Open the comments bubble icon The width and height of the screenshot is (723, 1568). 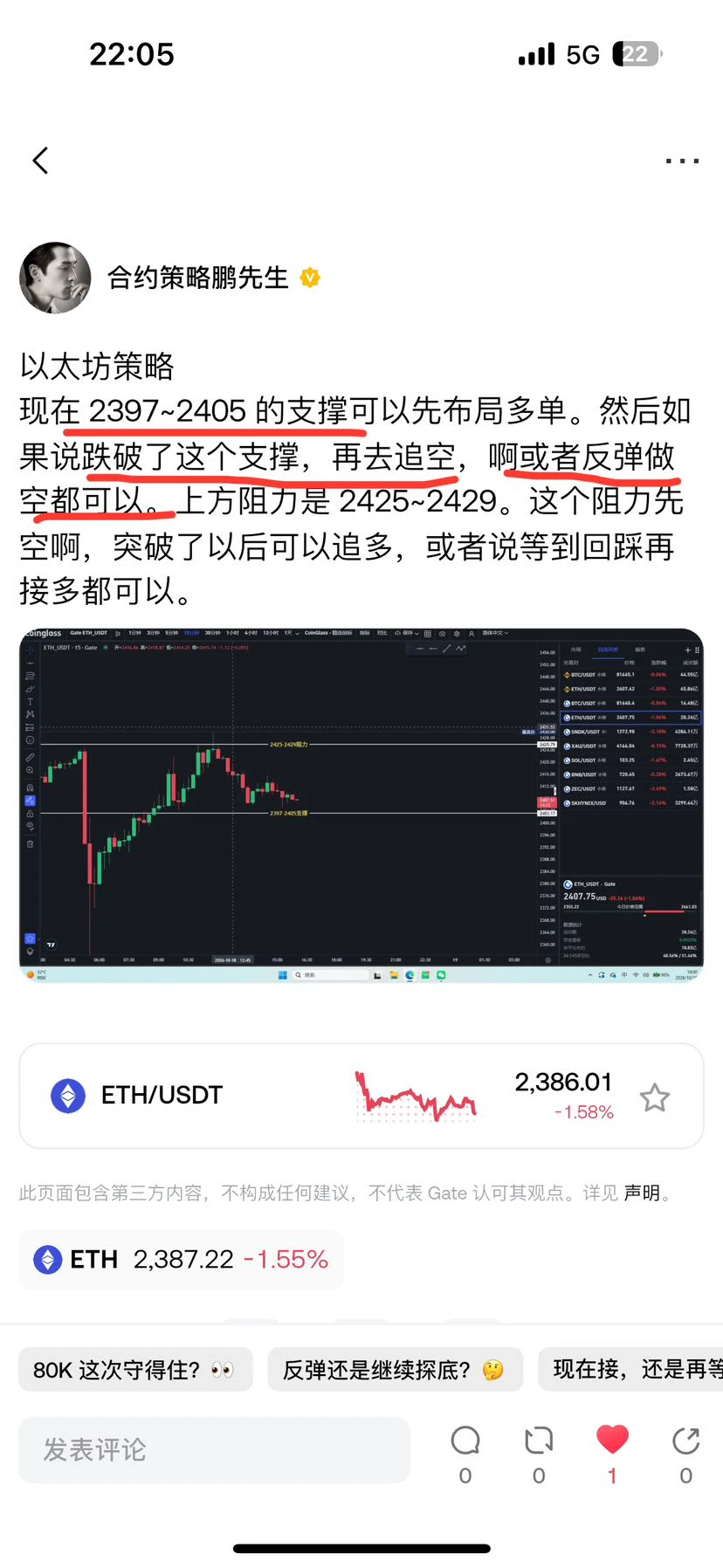click(465, 1441)
